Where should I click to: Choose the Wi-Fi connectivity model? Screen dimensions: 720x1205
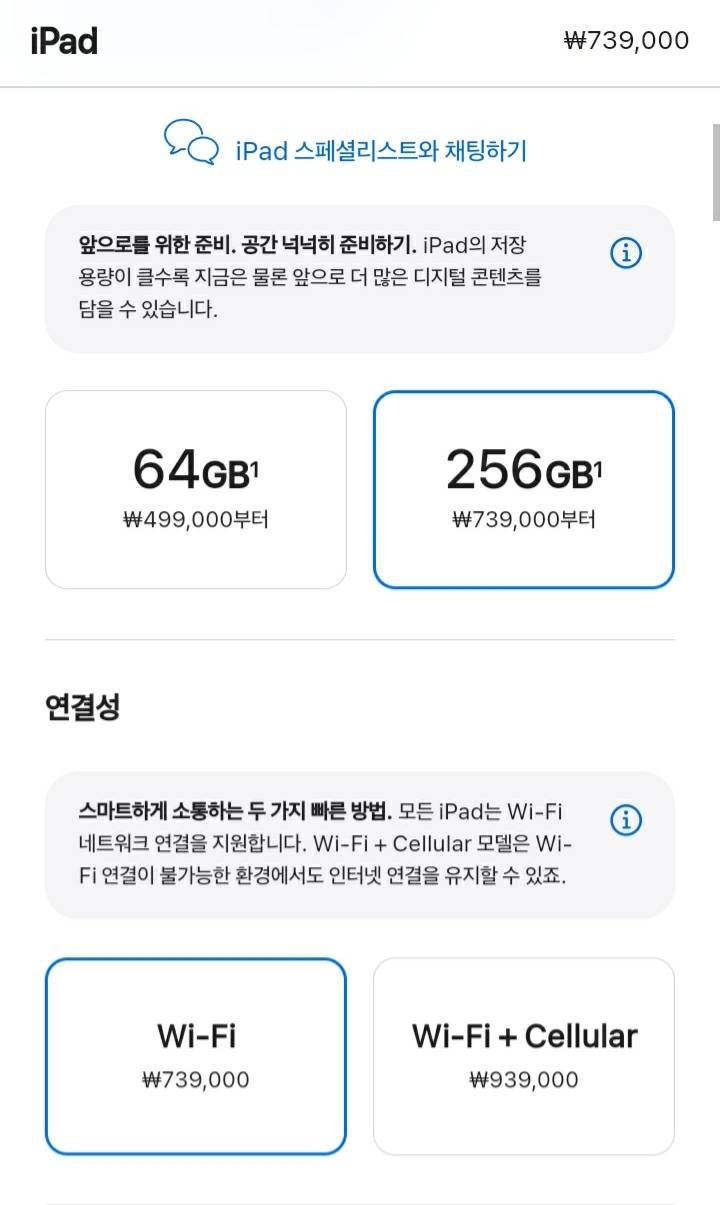pyautogui.click(x=194, y=1055)
